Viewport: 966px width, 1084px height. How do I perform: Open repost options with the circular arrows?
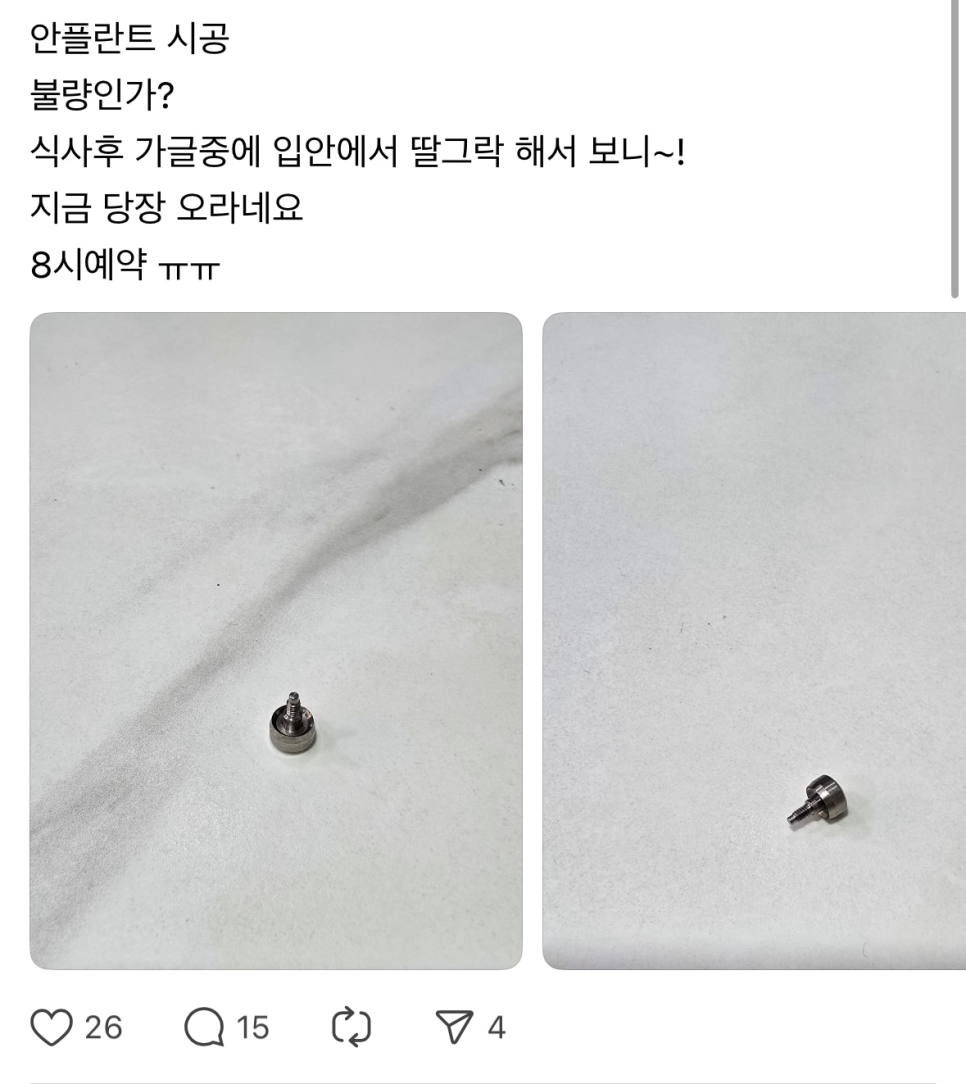(x=352, y=1025)
